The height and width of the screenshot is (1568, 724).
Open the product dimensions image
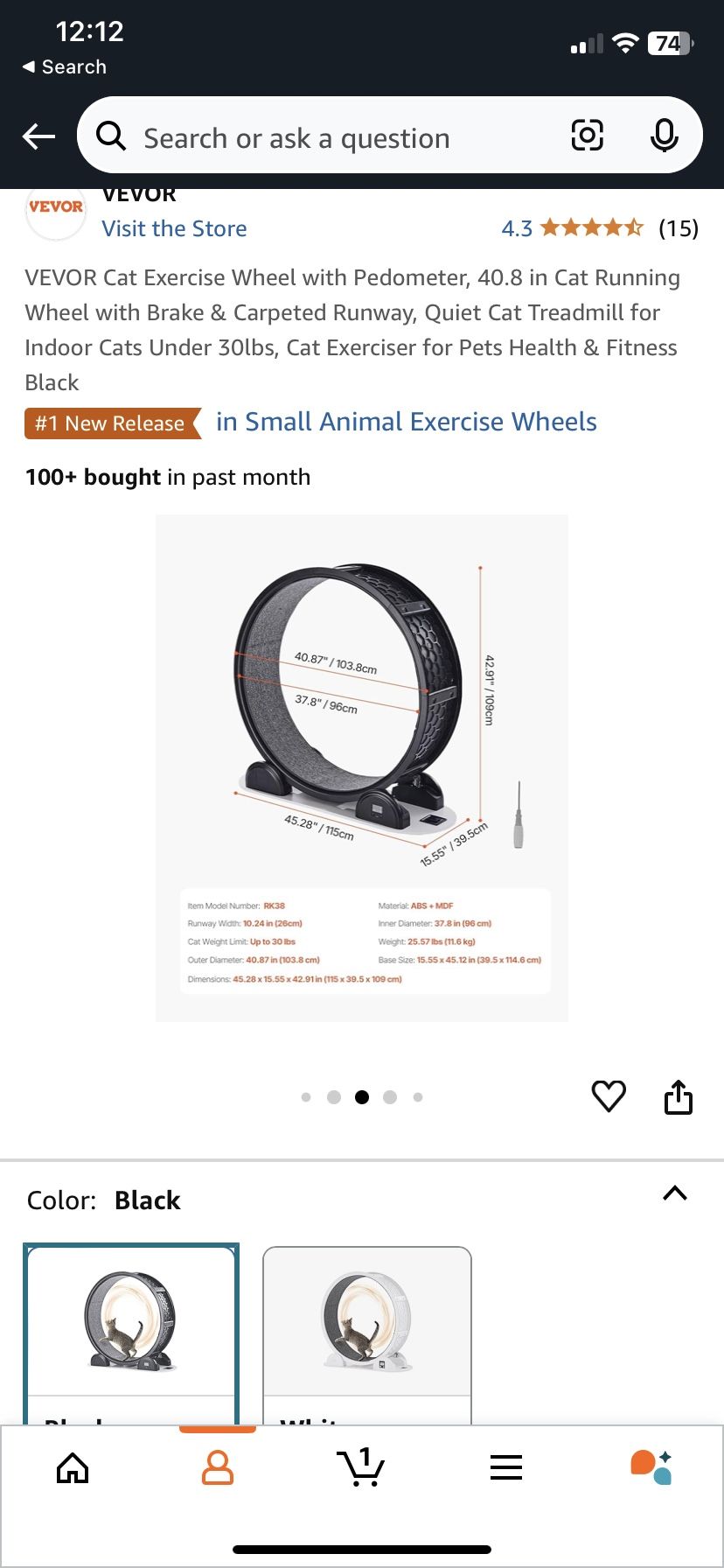(x=361, y=767)
